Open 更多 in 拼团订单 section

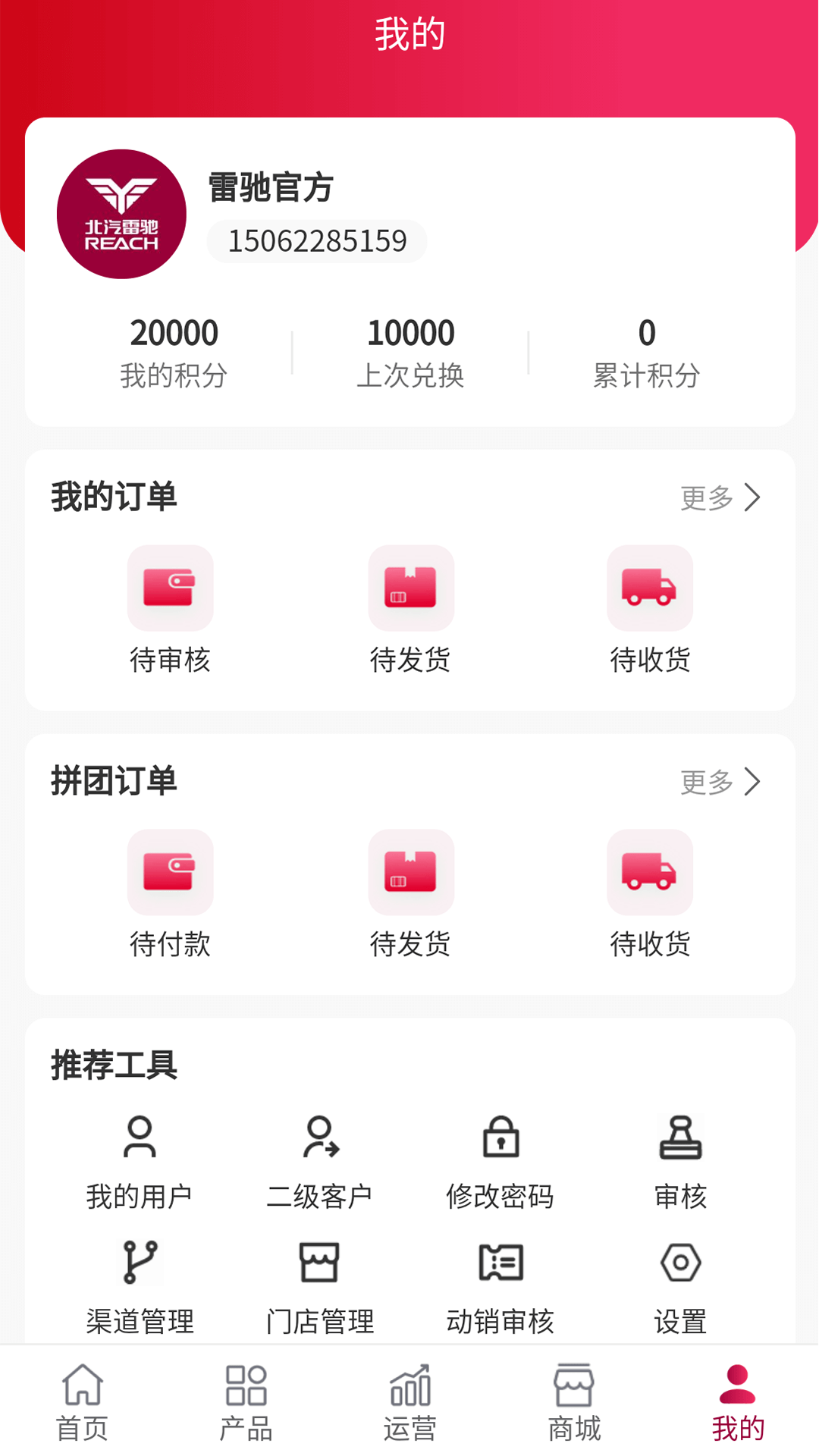pyautogui.click(x=720, y=783)
